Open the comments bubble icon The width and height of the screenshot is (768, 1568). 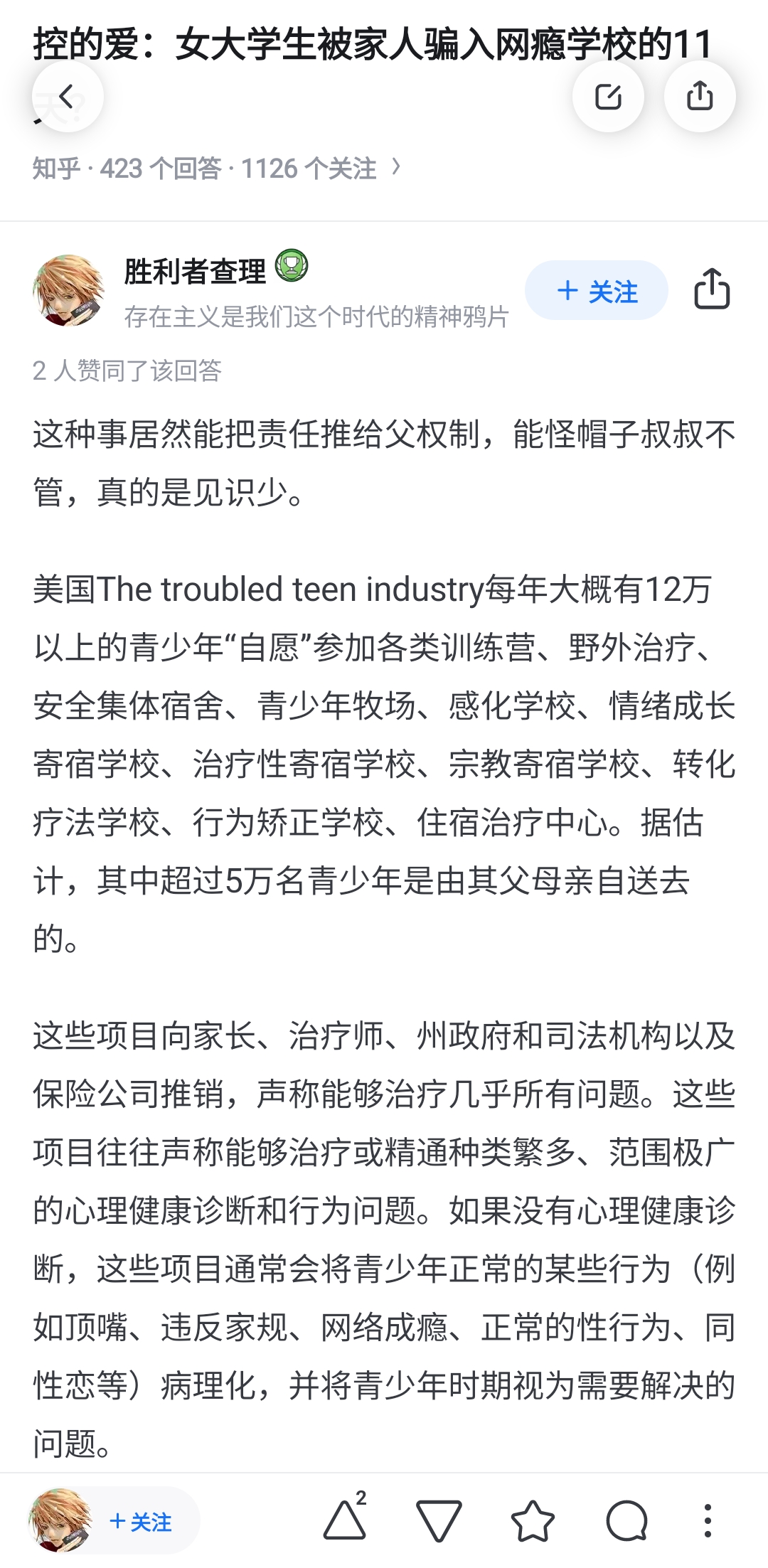click(x=626, y=1521)
